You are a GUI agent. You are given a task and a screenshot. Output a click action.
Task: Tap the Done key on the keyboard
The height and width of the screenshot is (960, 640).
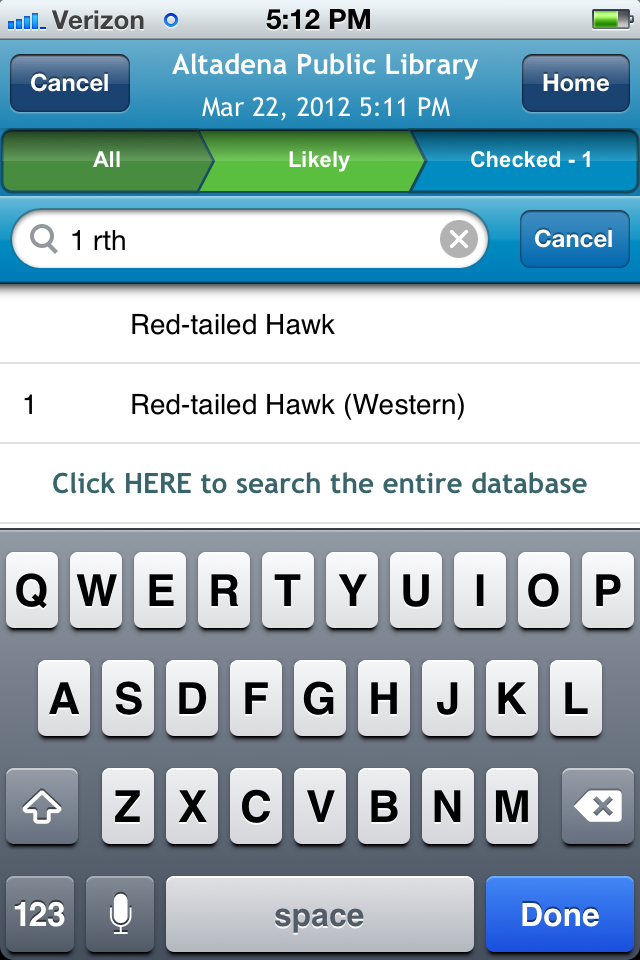(560, 914)
